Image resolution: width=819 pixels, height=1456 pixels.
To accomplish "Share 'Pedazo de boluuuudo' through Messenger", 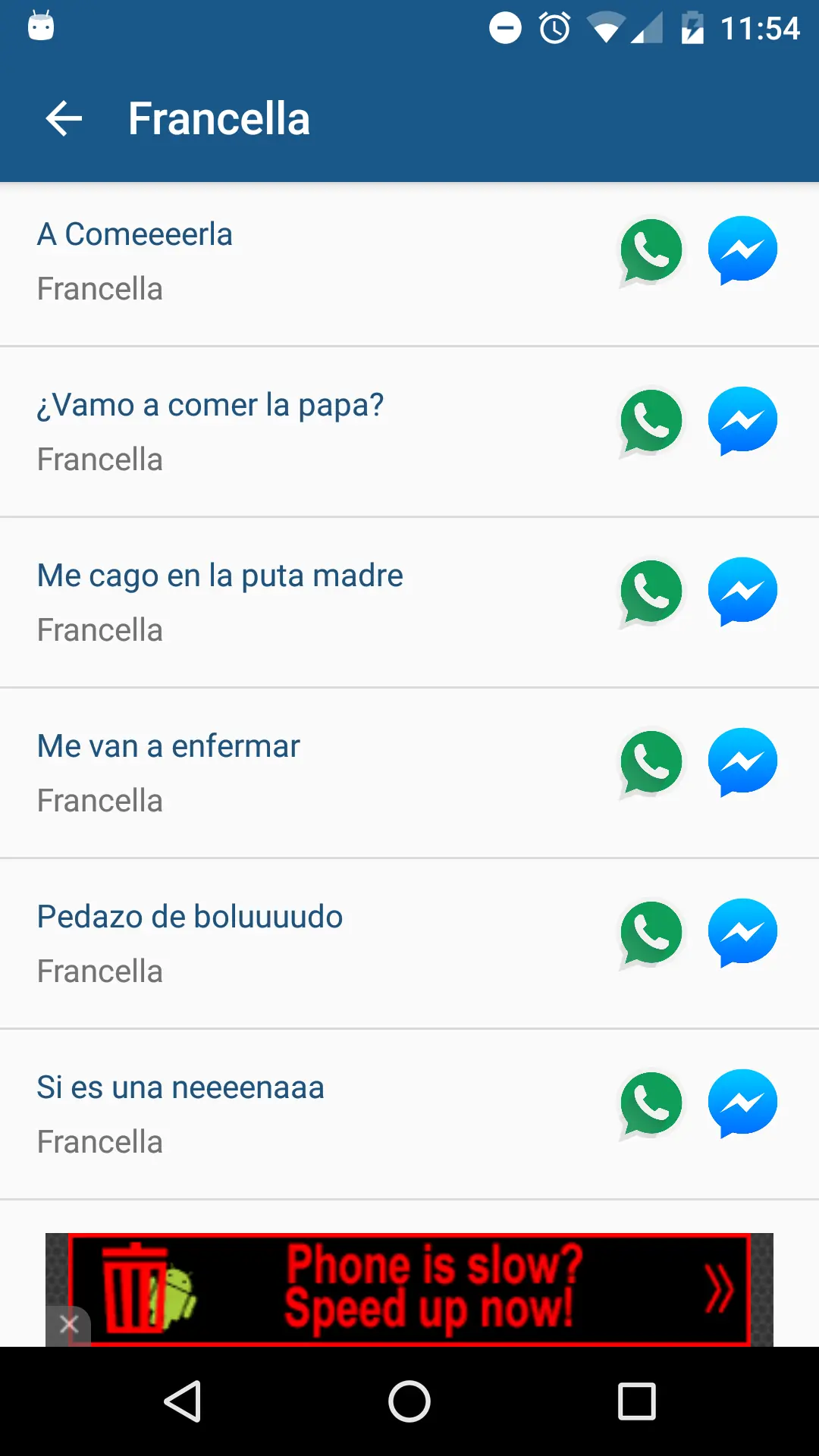I will click(x=742, y=934).
